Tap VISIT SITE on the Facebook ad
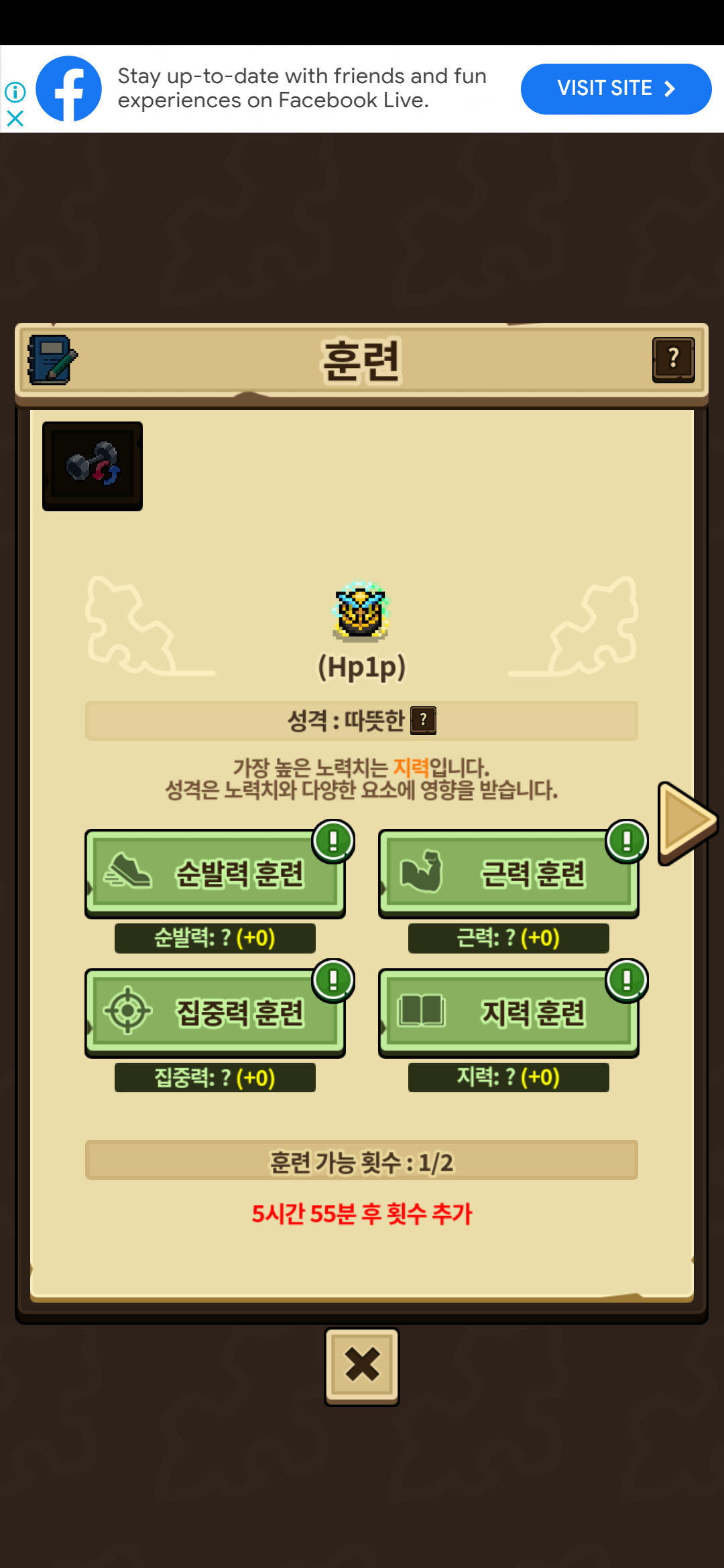This screenshot has height=1568, width=724. tap(615, 88)
